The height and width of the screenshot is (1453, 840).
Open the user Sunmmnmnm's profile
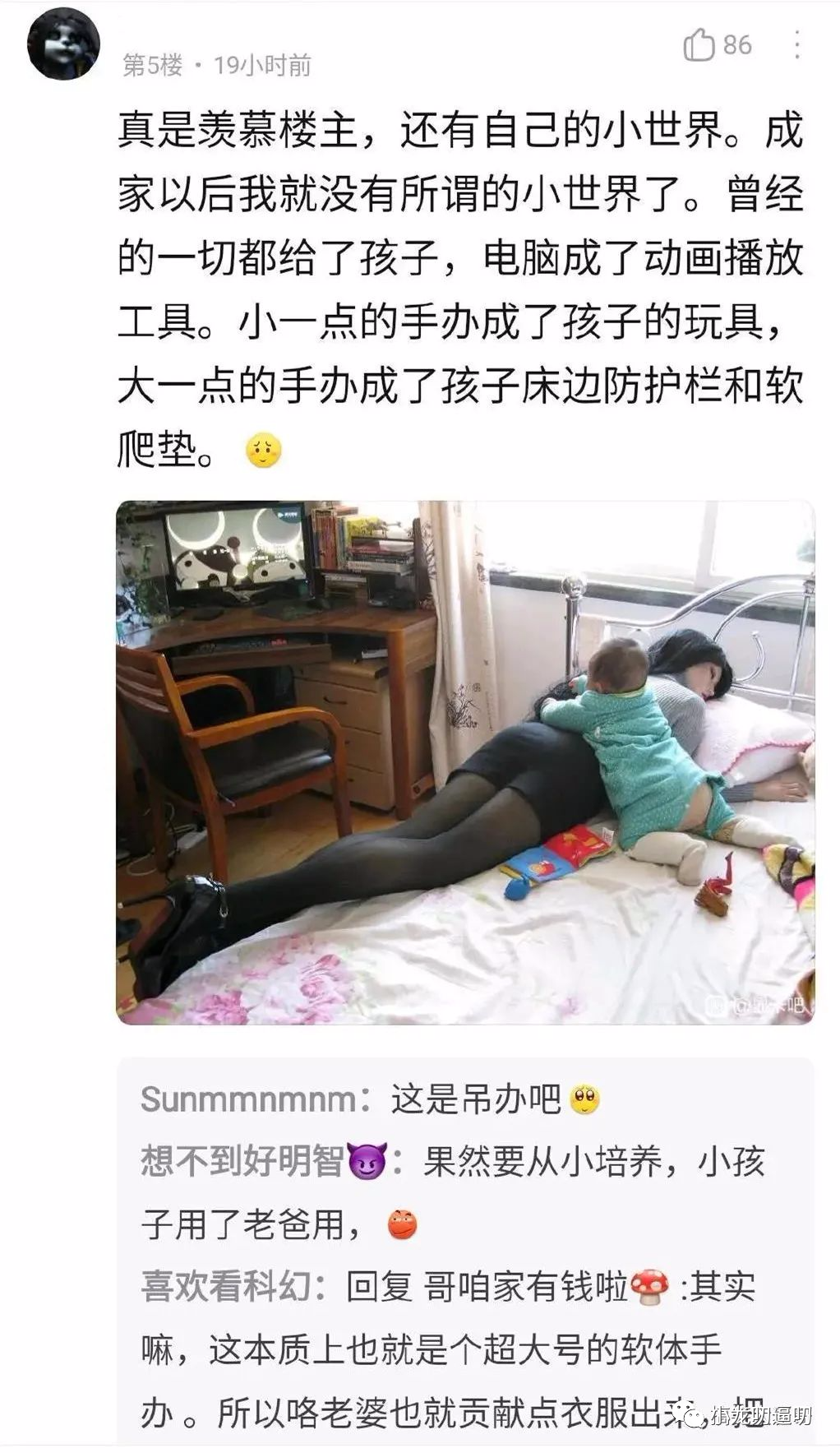point(248,1099)
